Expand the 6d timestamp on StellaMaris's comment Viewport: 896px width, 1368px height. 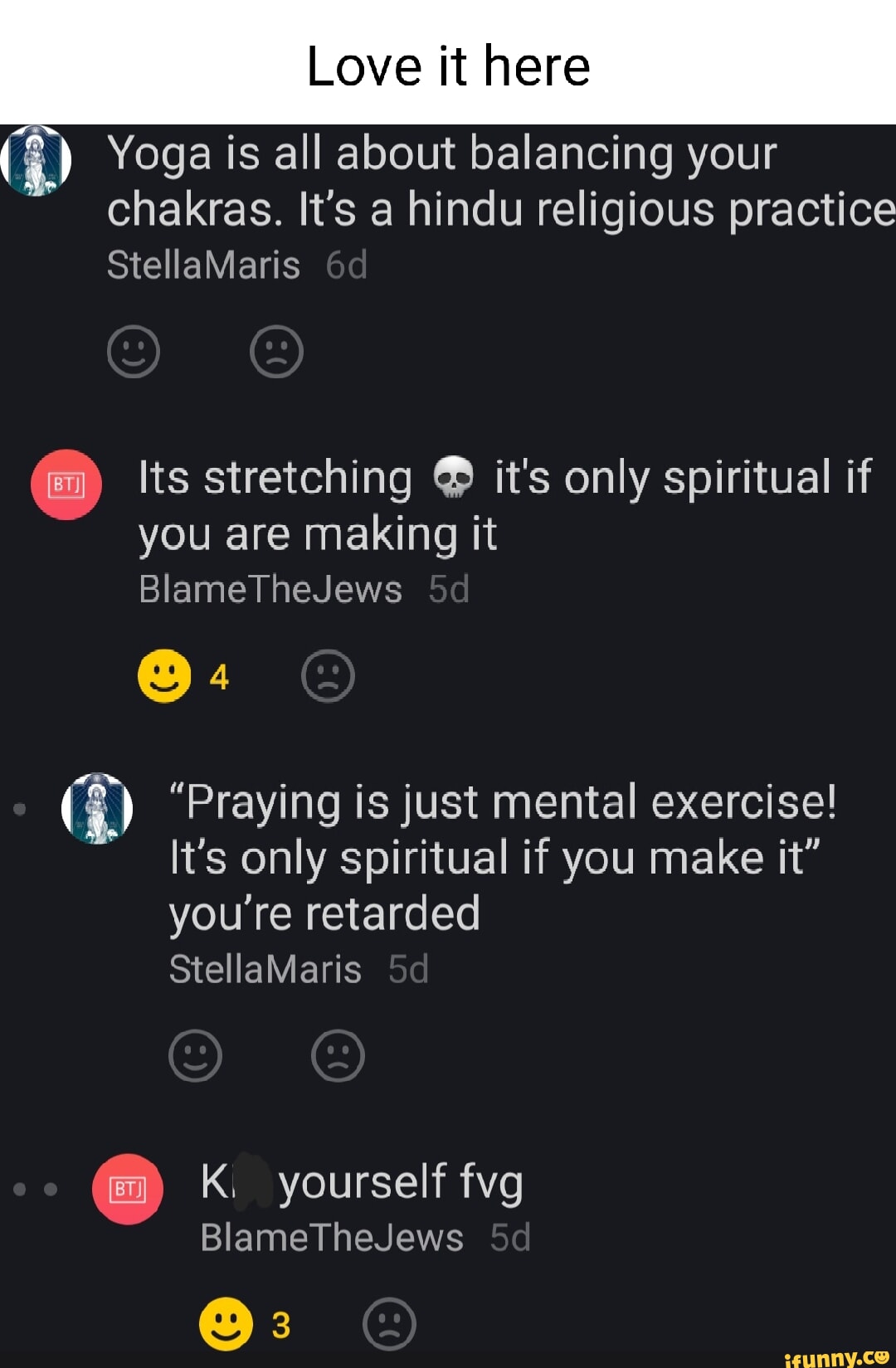[x=348, y=265]
